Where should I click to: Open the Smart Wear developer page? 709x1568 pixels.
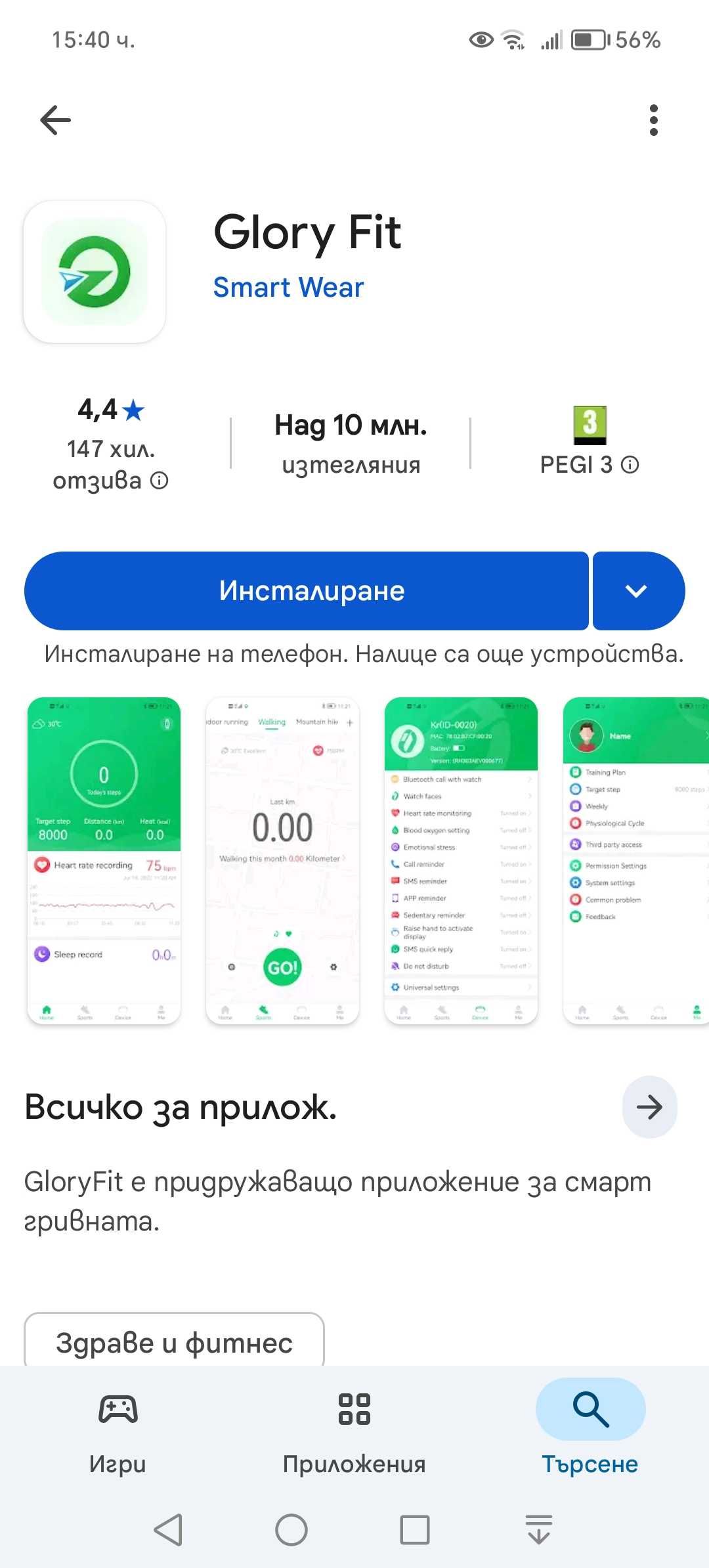coord(288,288)
